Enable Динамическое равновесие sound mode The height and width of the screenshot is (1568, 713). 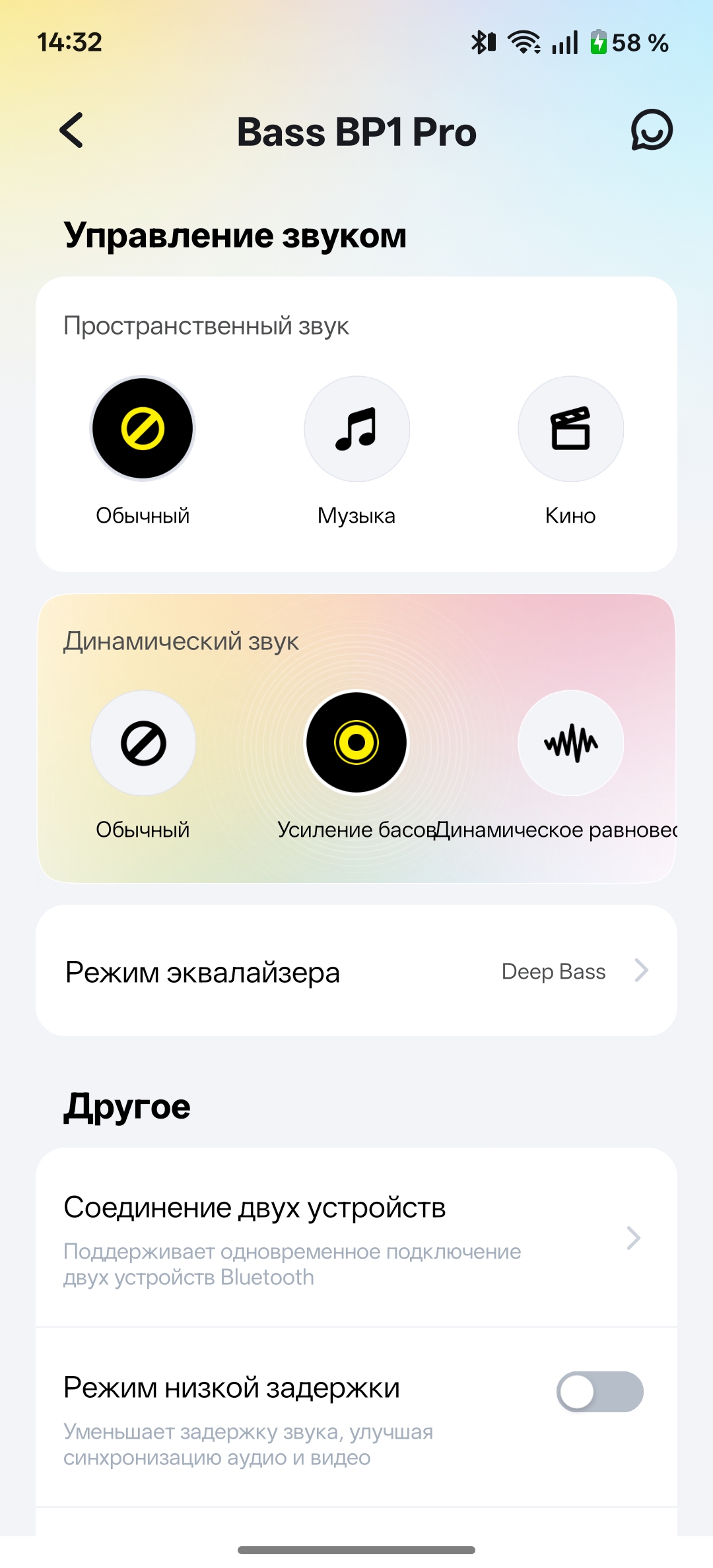point(570,743)
